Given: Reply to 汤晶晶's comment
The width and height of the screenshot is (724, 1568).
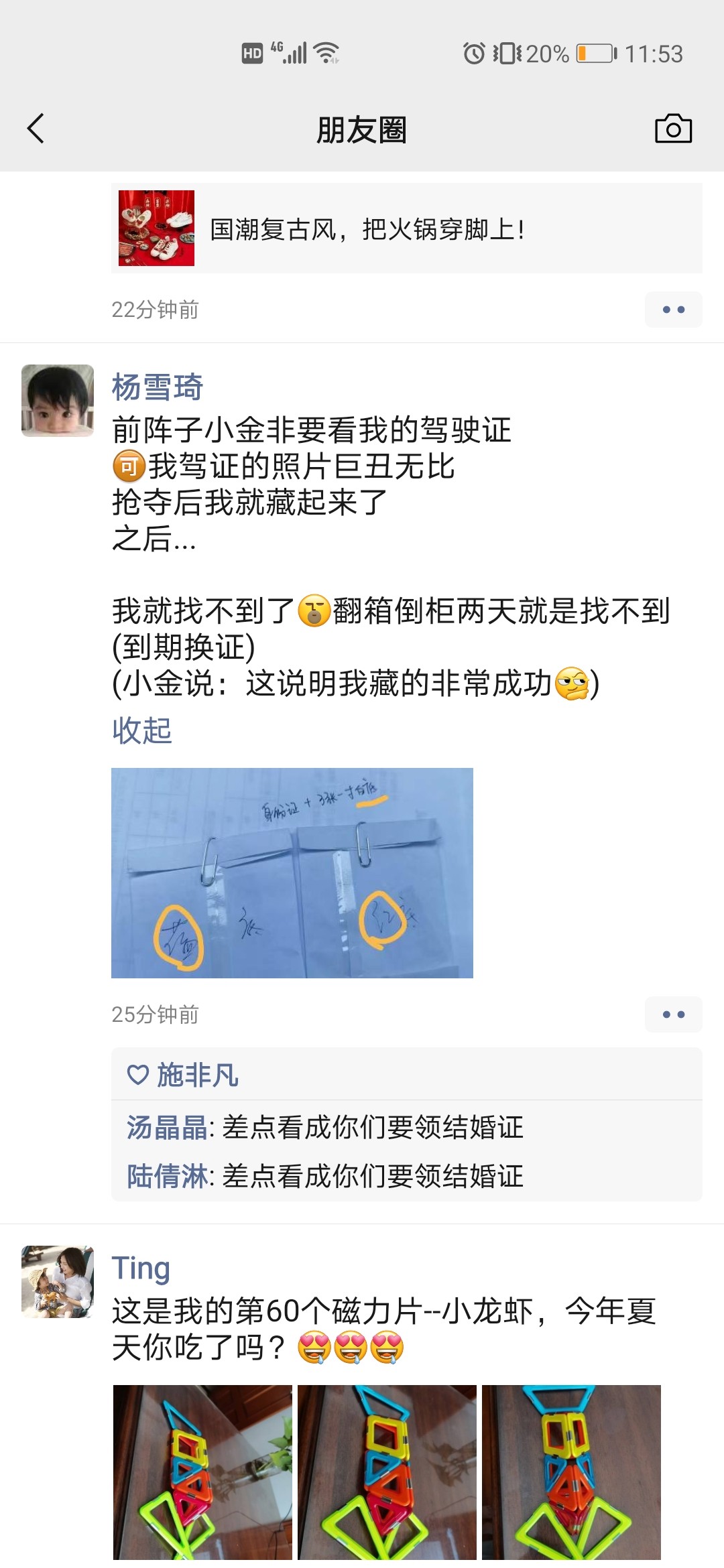Looking at the screenshot, I should 372,1128.
